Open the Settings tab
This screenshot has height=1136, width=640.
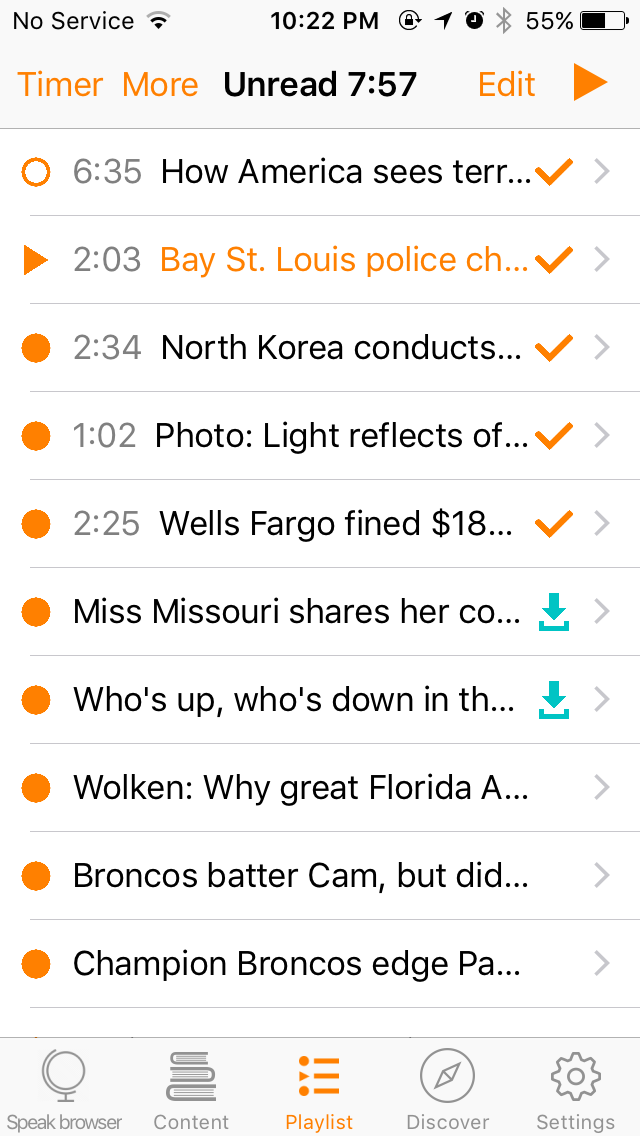click(575, 1090)
